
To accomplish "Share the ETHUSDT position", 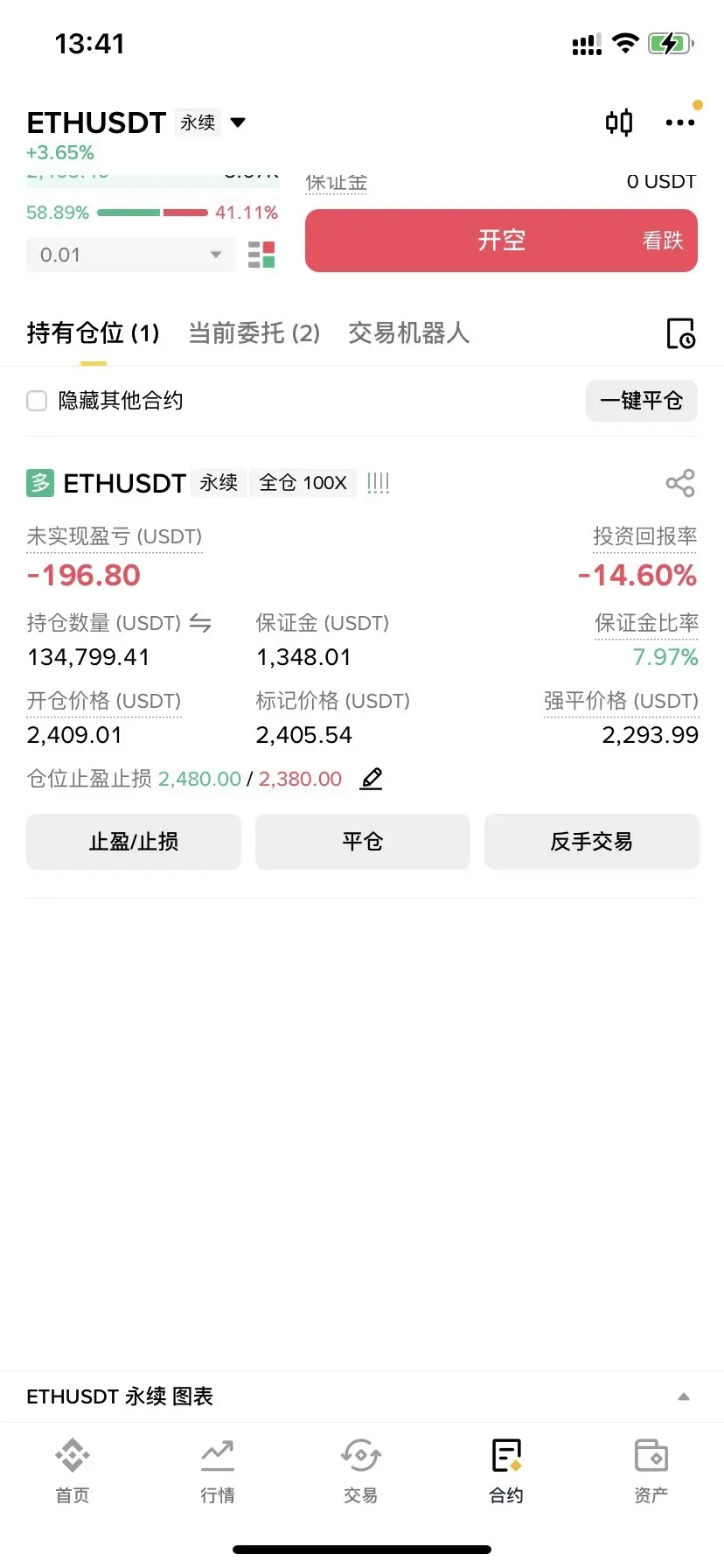I will pyautogui.click(x=679, y=483).
